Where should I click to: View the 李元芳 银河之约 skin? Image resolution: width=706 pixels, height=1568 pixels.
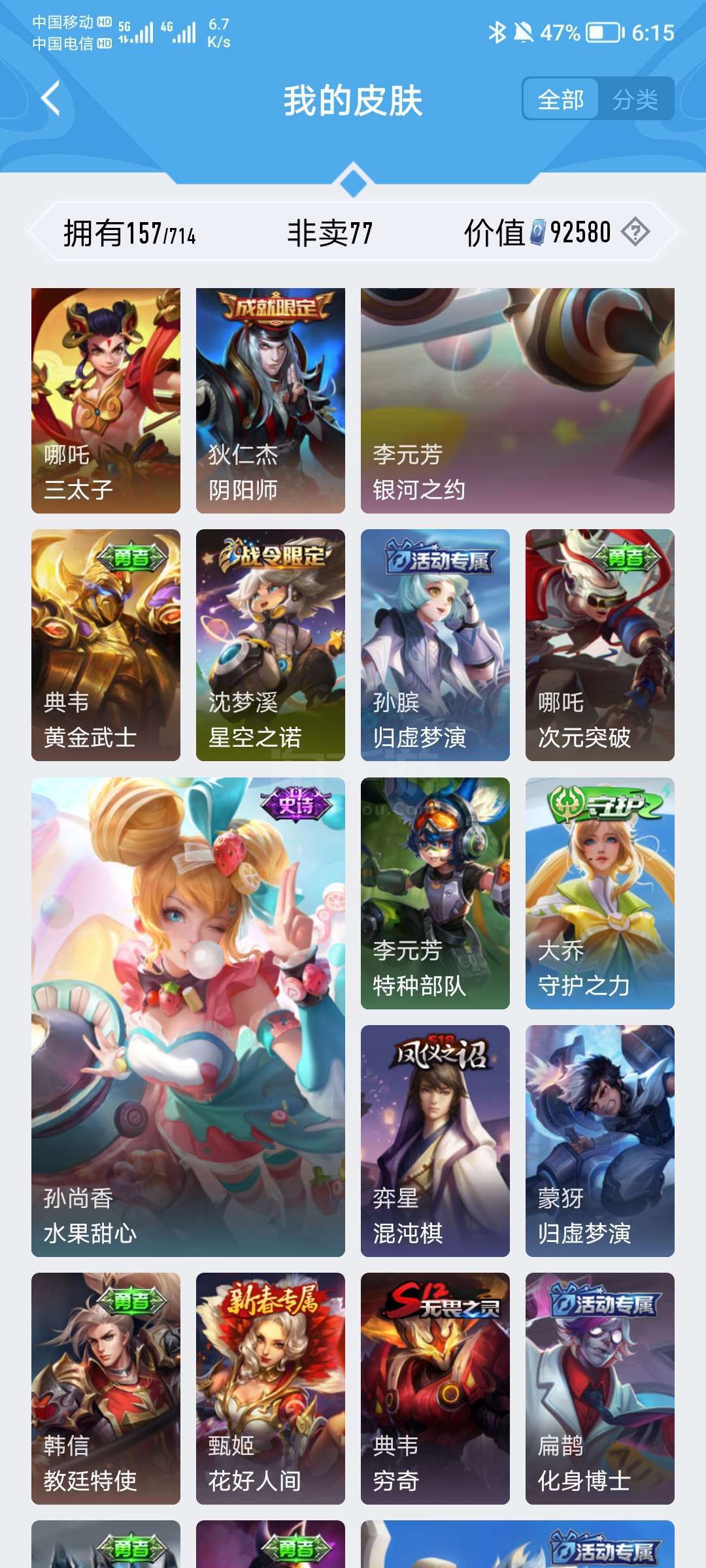coord(518,400)
